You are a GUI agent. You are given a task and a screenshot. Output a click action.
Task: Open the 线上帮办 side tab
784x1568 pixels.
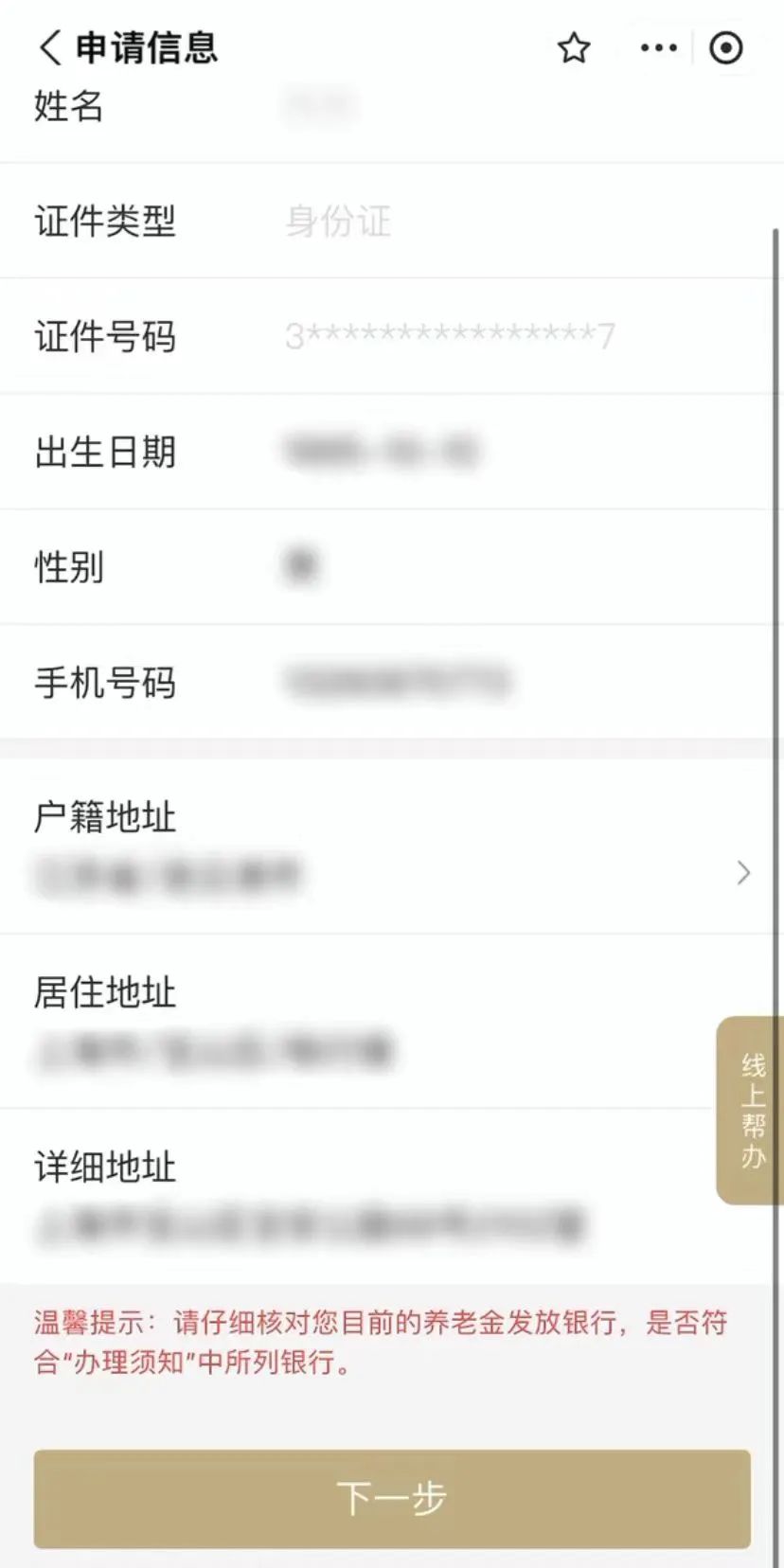(751, 1110)
